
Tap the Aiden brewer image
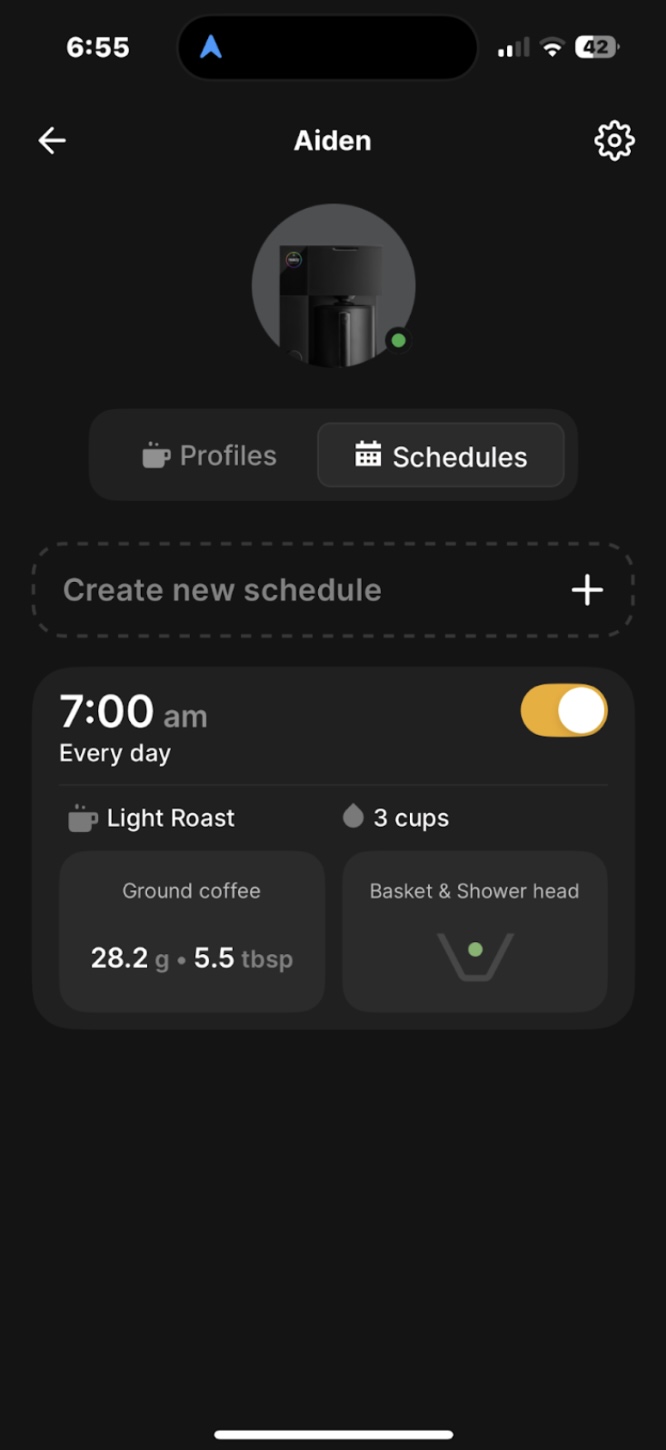tap(333, 285)
